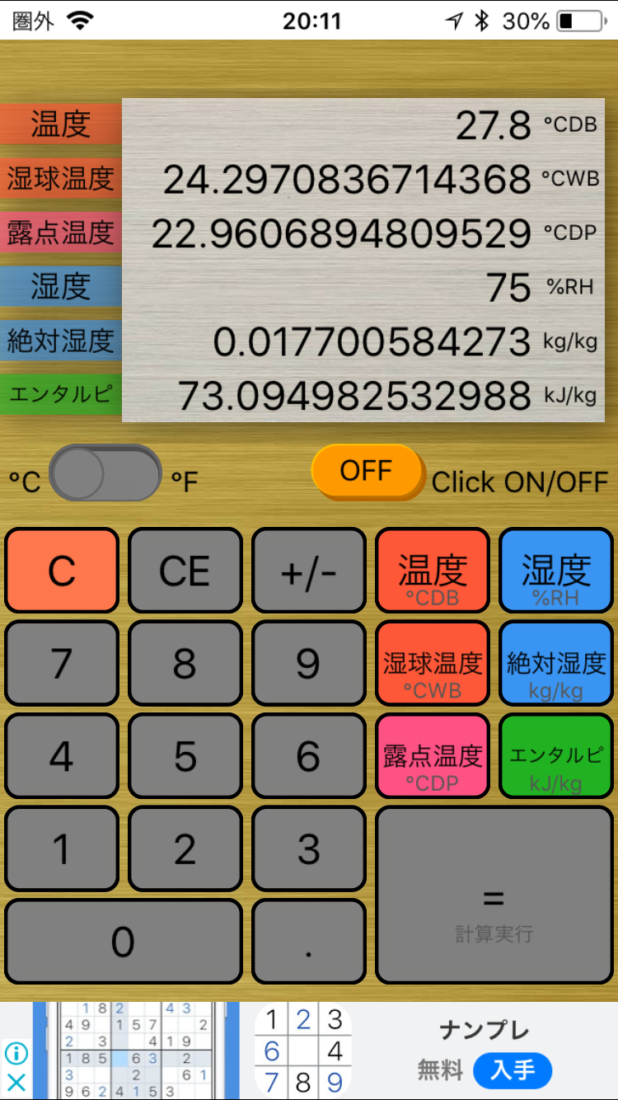Enter digit 7 on the keypad
This screenshot has height=1100, width=618.
[62, 663]
